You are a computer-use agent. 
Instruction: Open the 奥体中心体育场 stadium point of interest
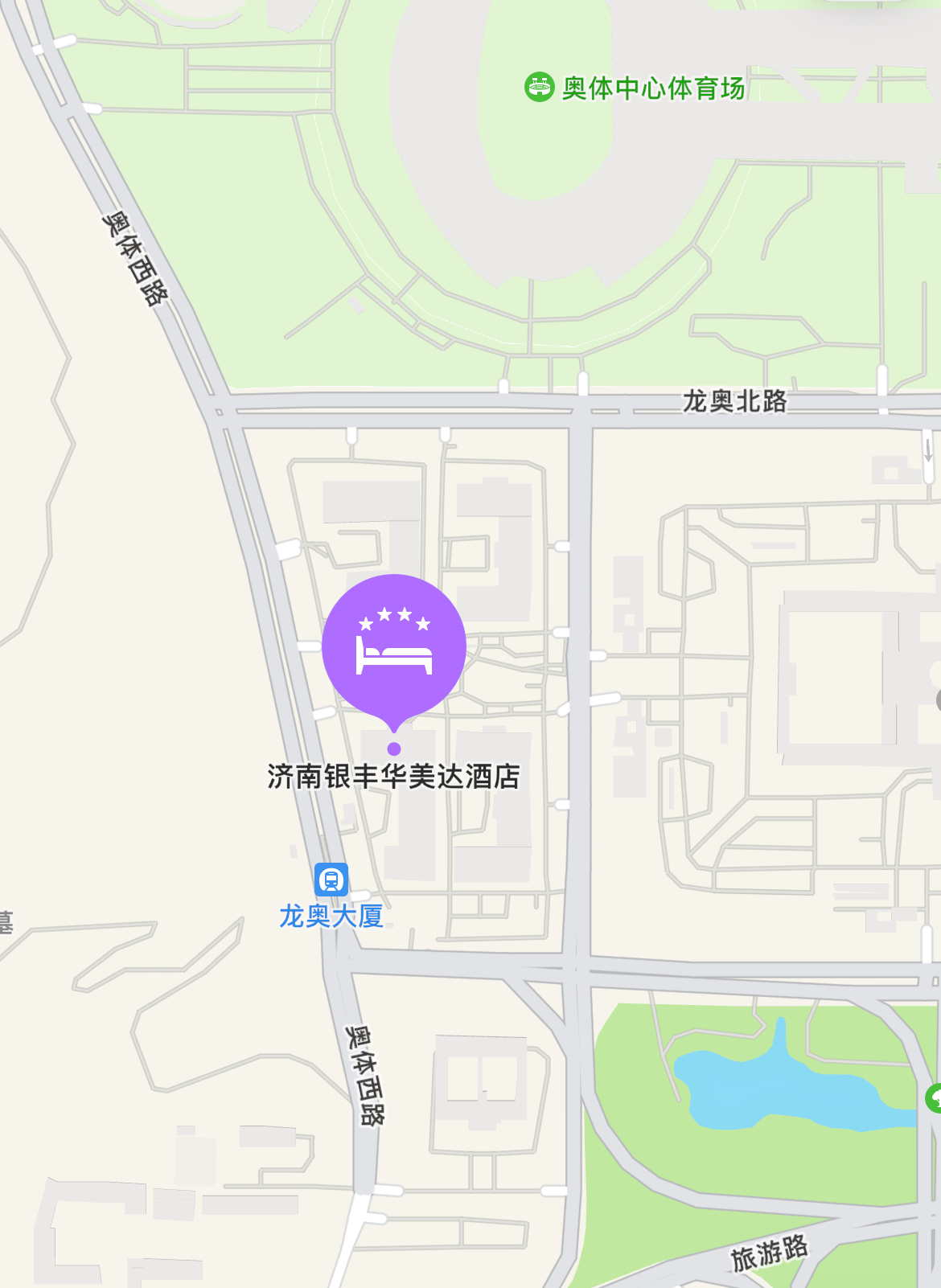point(540,87)
